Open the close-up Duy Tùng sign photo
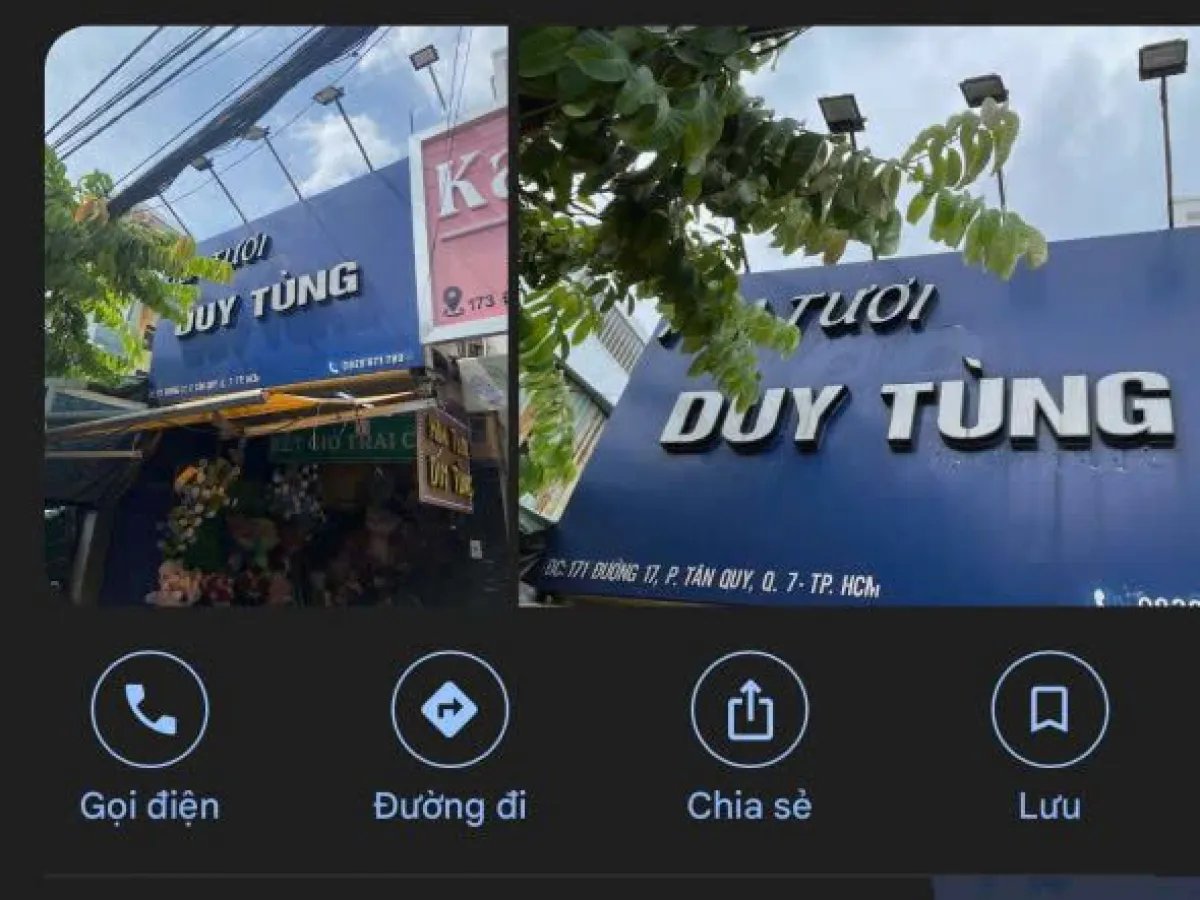1200x900 pixels. pyautogui.click(x=859, y=316)
